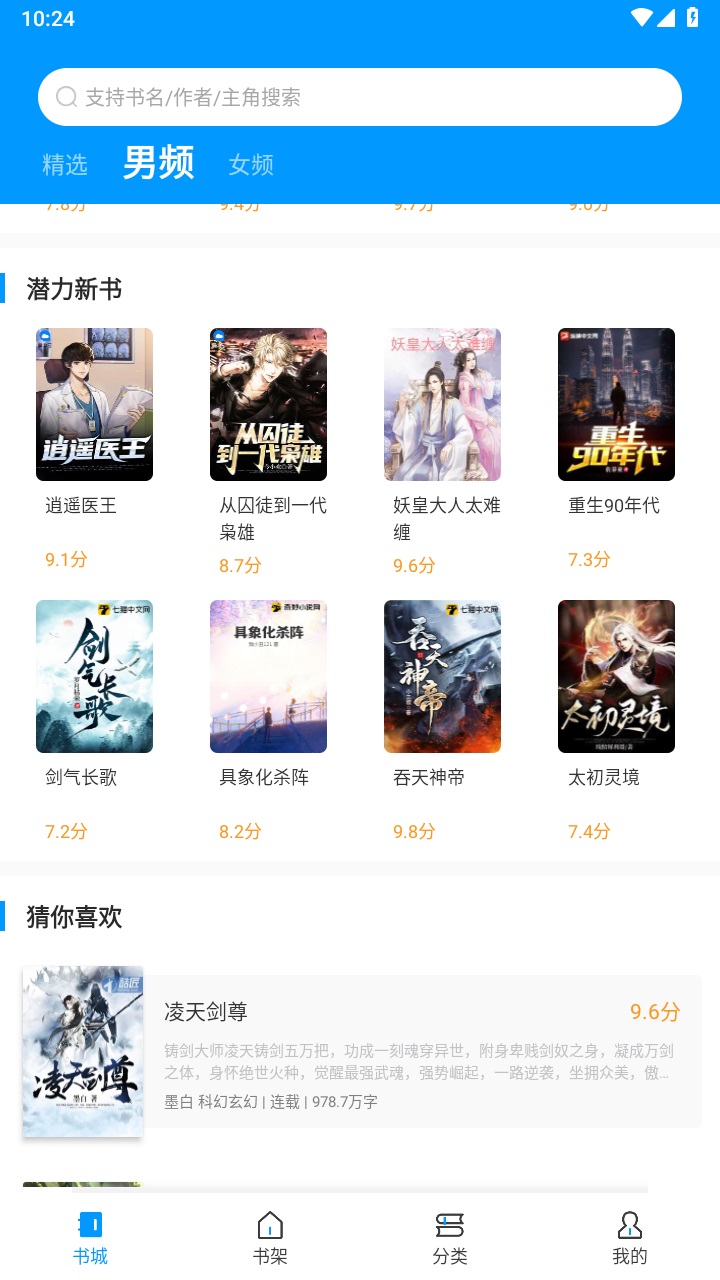Open the 具象化杀阵 book cover
720x1280 pixels.
coord(268,675)
